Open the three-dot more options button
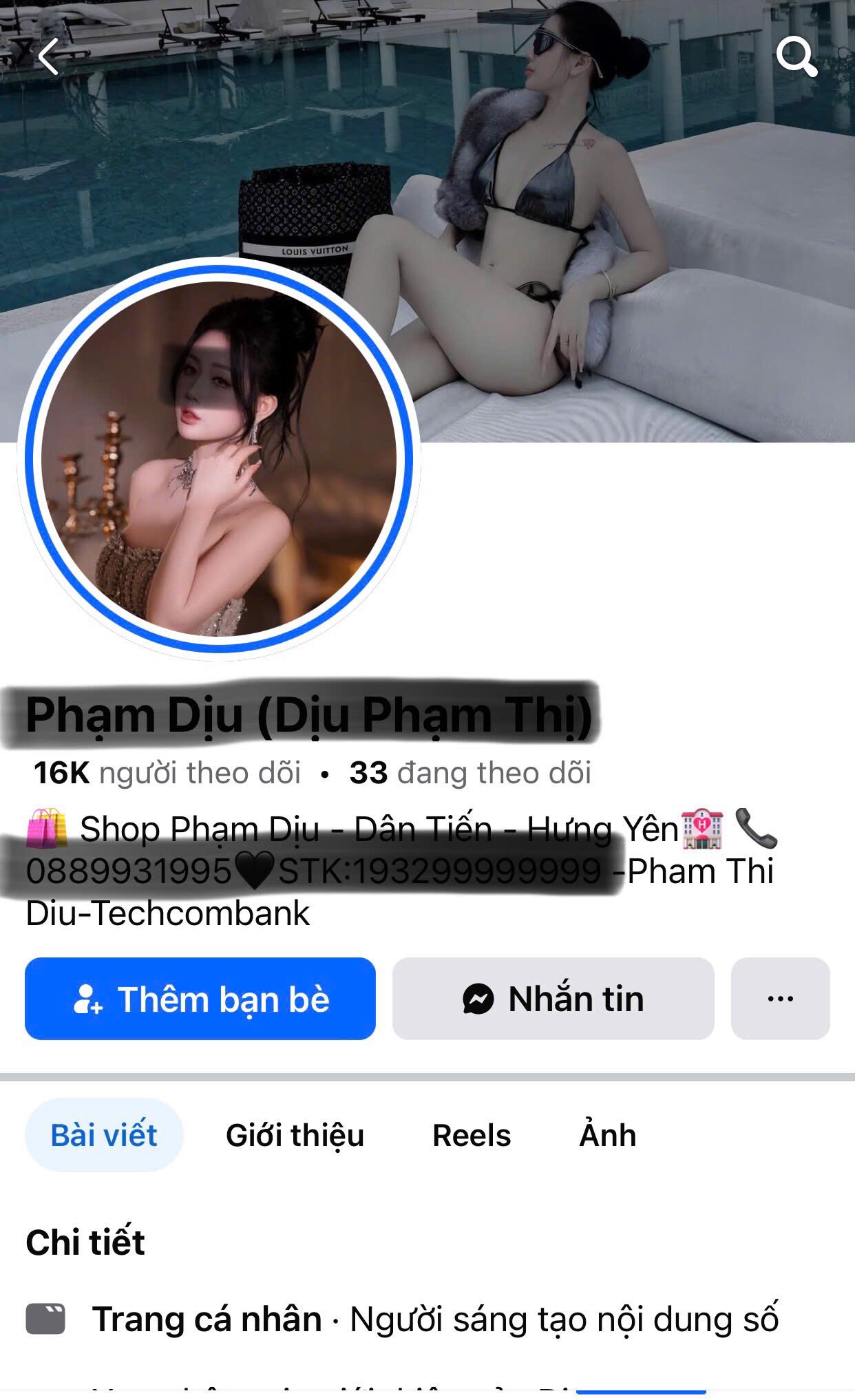 coord(780,999)
